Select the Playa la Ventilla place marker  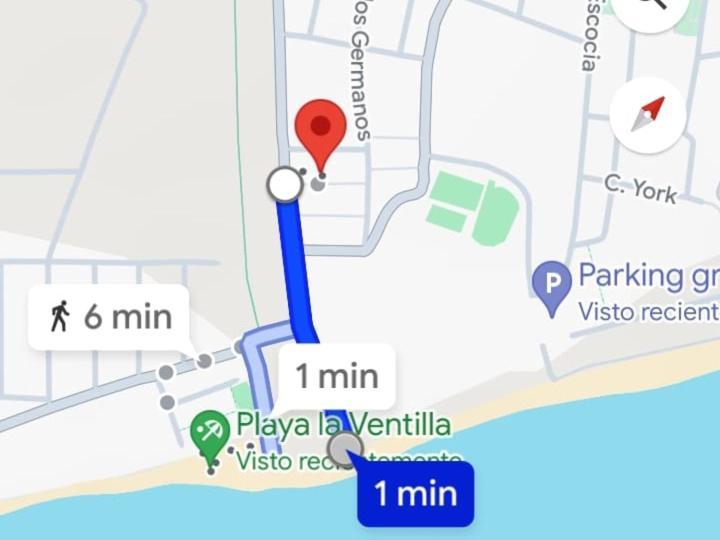(x=210, y=434)
